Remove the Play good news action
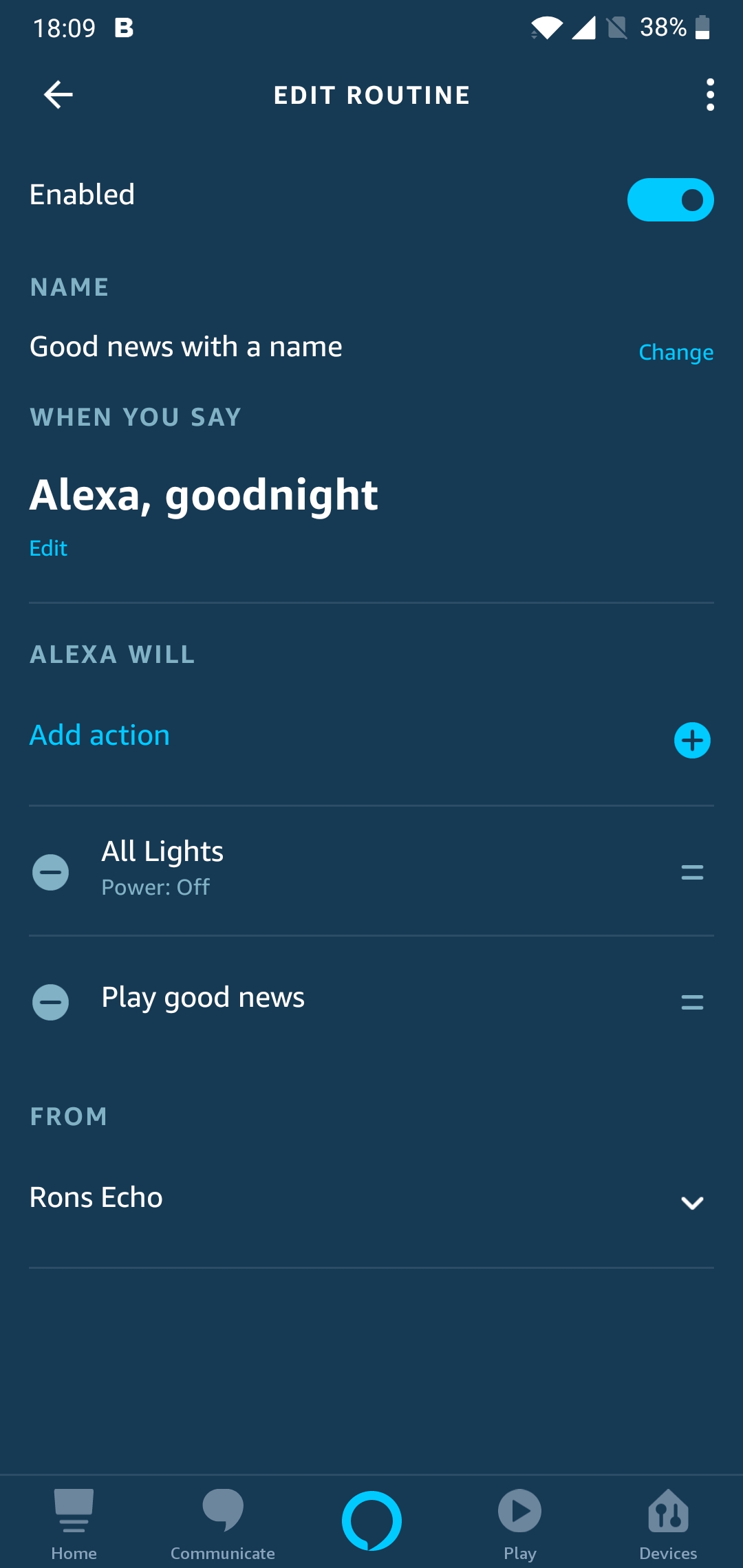The image size is (743, 1568). tap(51, 1002)
